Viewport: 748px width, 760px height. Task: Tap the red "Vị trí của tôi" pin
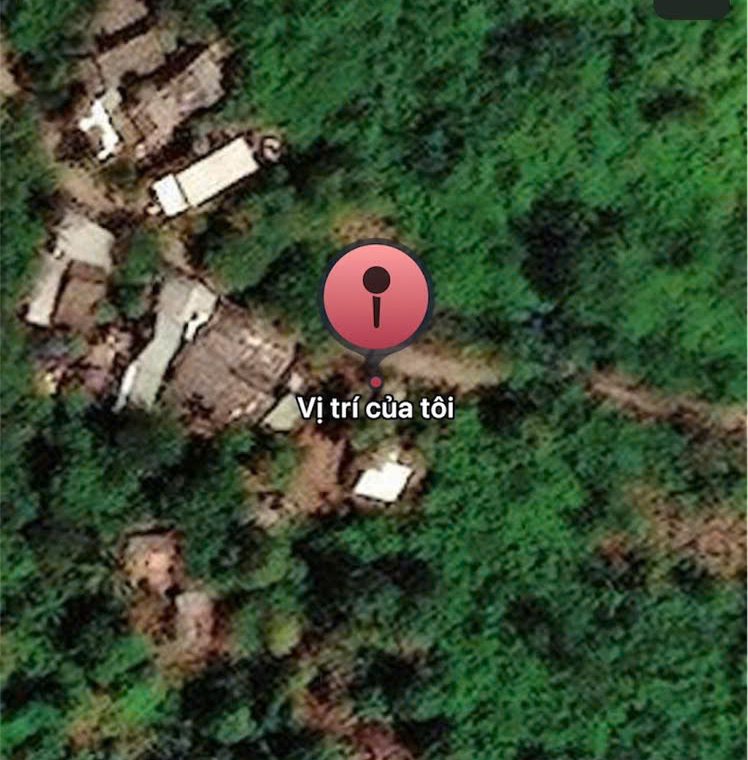pos(376,298)
